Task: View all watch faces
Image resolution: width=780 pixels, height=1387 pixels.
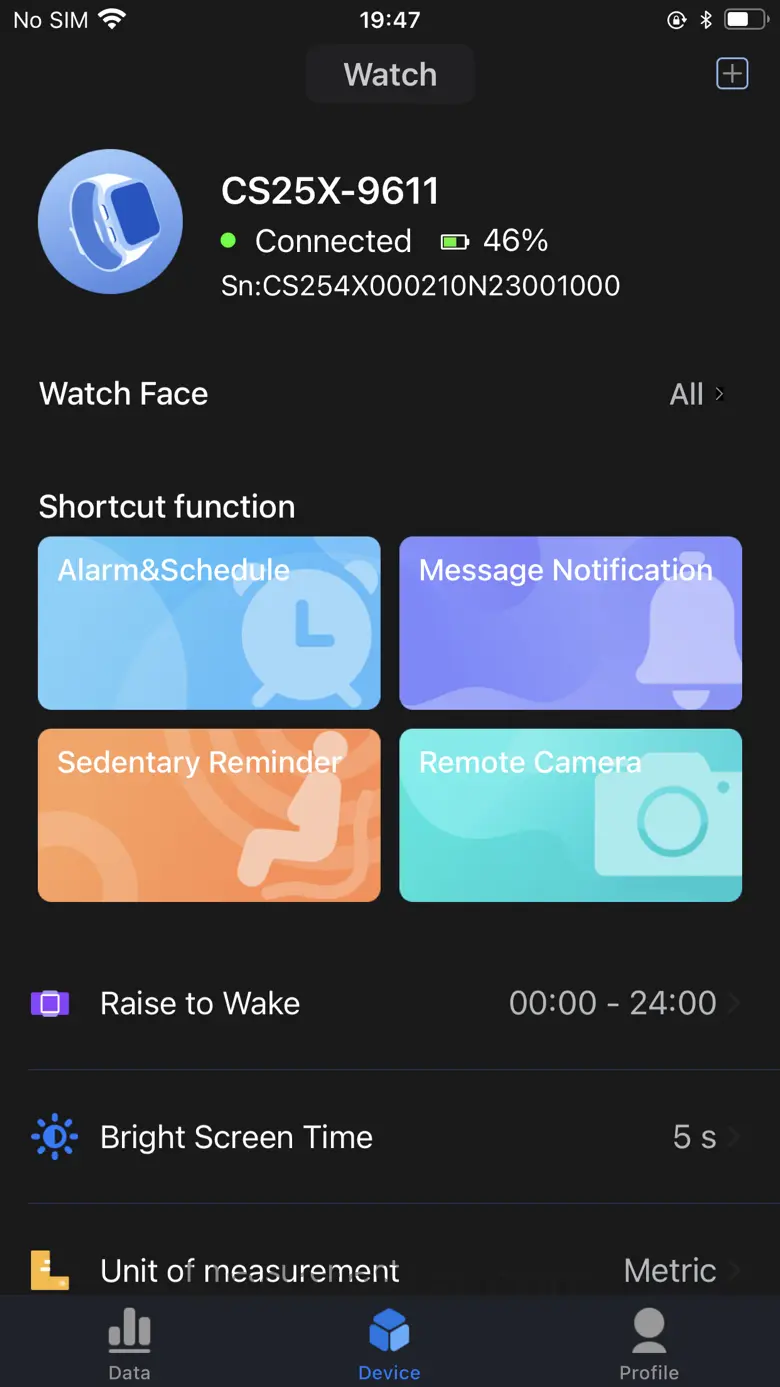Action: pyautogui.click(x=697, y=394)
